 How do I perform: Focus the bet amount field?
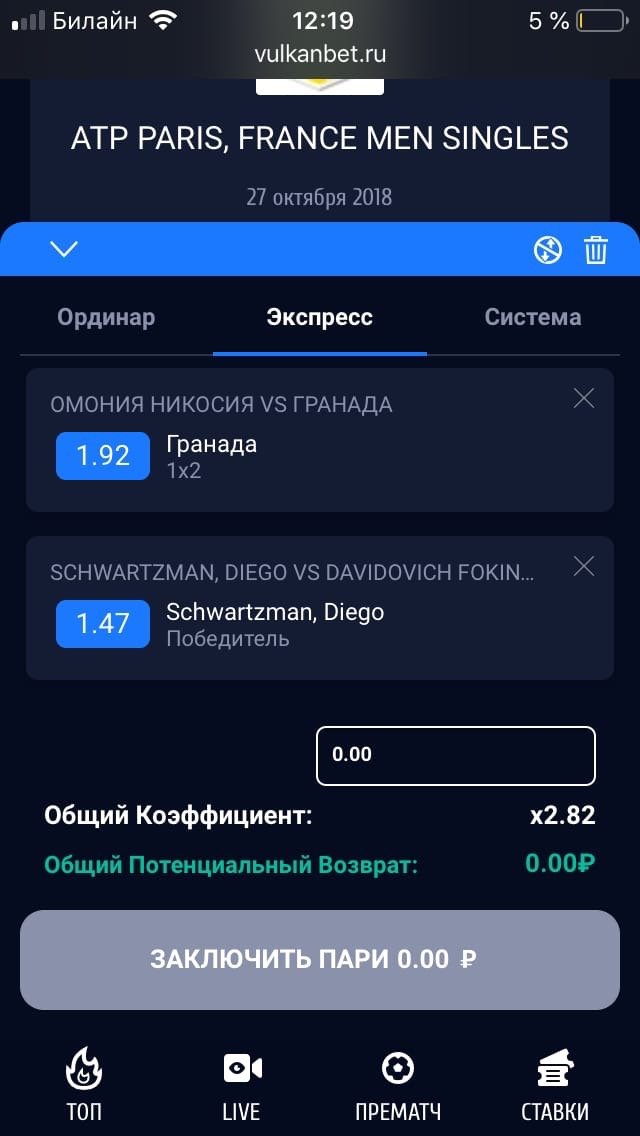tap(455, 755)
